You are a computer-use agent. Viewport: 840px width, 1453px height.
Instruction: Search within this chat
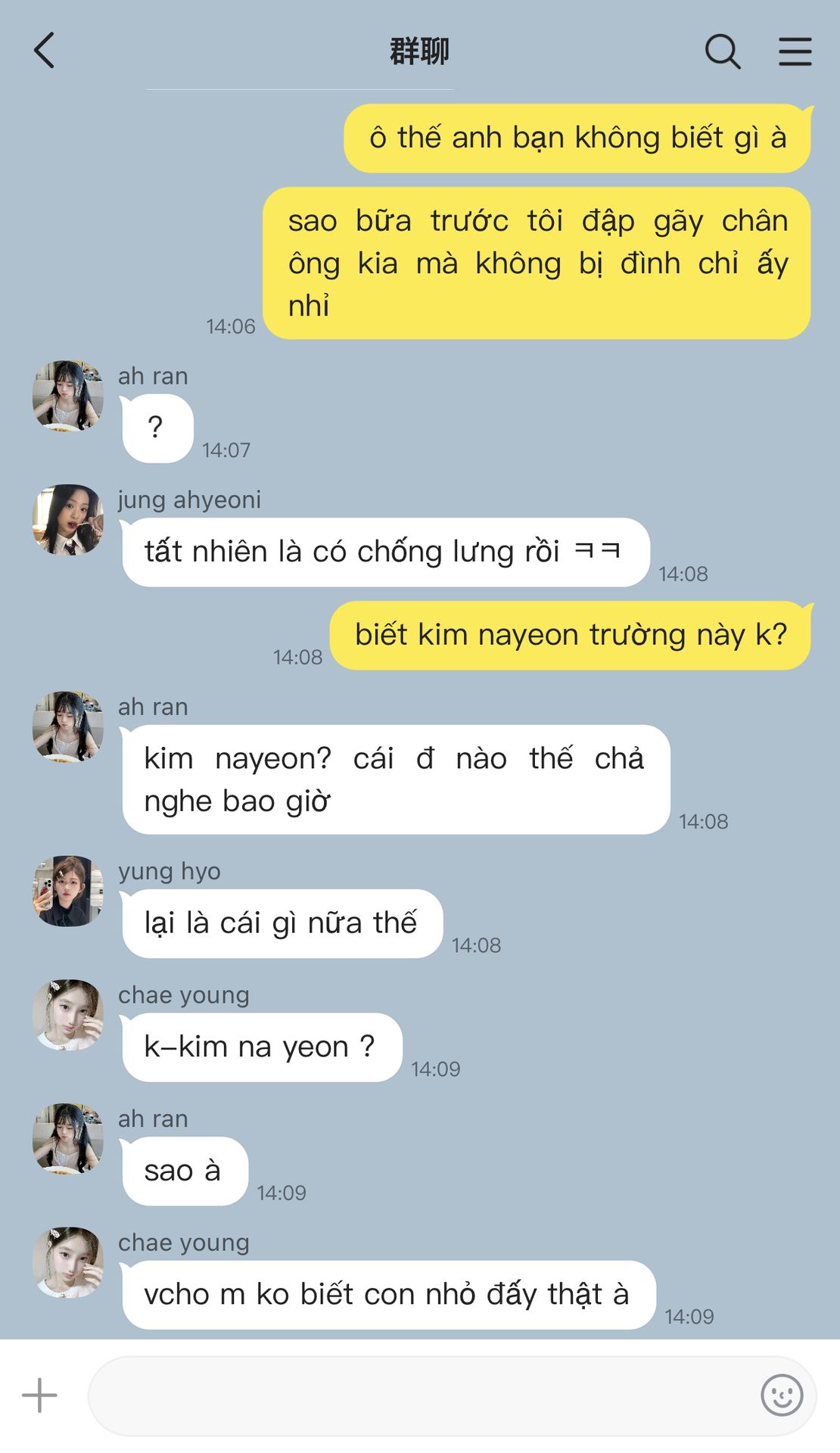click(x=723, y=51)
